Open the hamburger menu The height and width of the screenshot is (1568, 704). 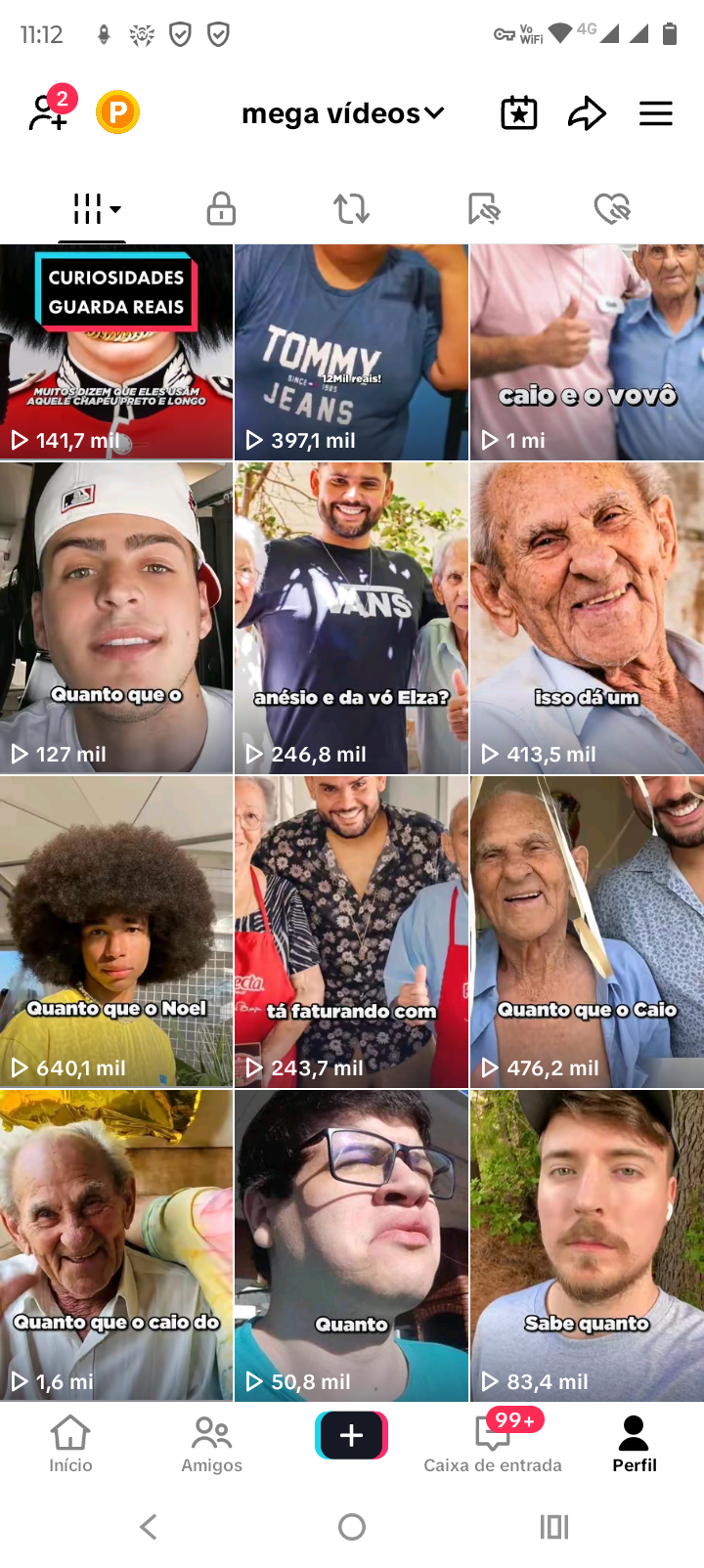pos(656,113)
